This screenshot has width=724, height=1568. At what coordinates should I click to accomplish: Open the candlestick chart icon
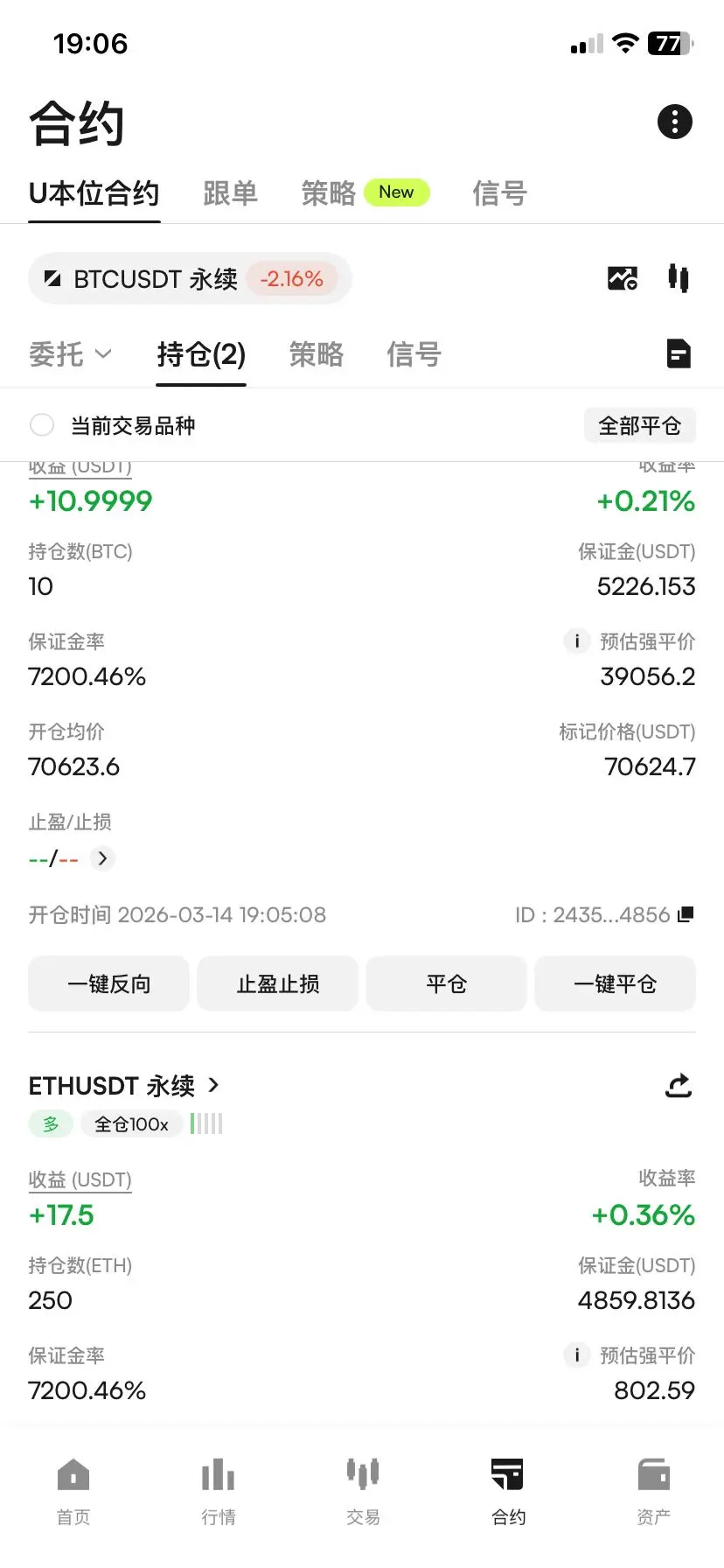click(679, 278)
